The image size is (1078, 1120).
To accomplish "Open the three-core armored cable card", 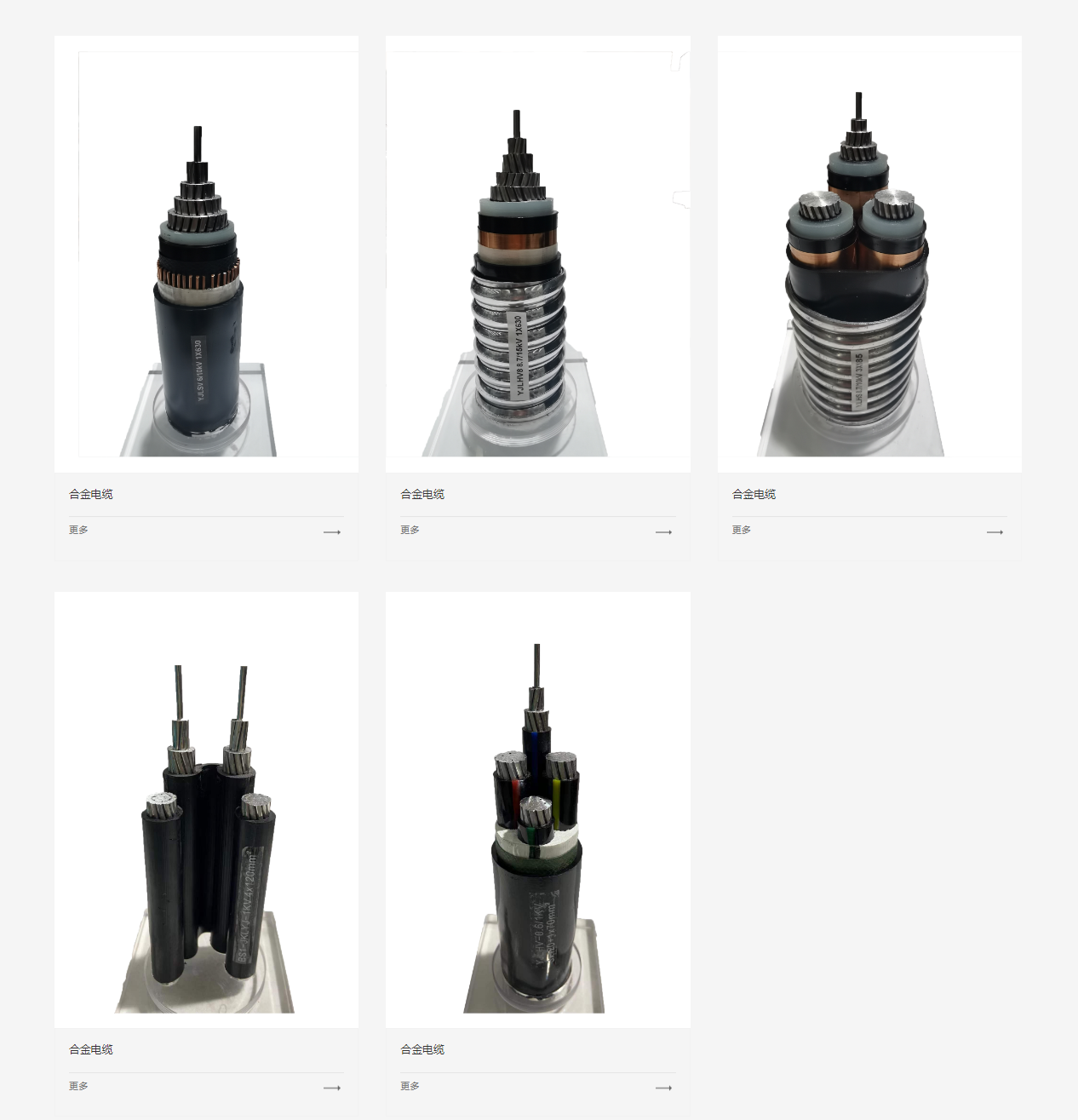I will click(869, 256).
